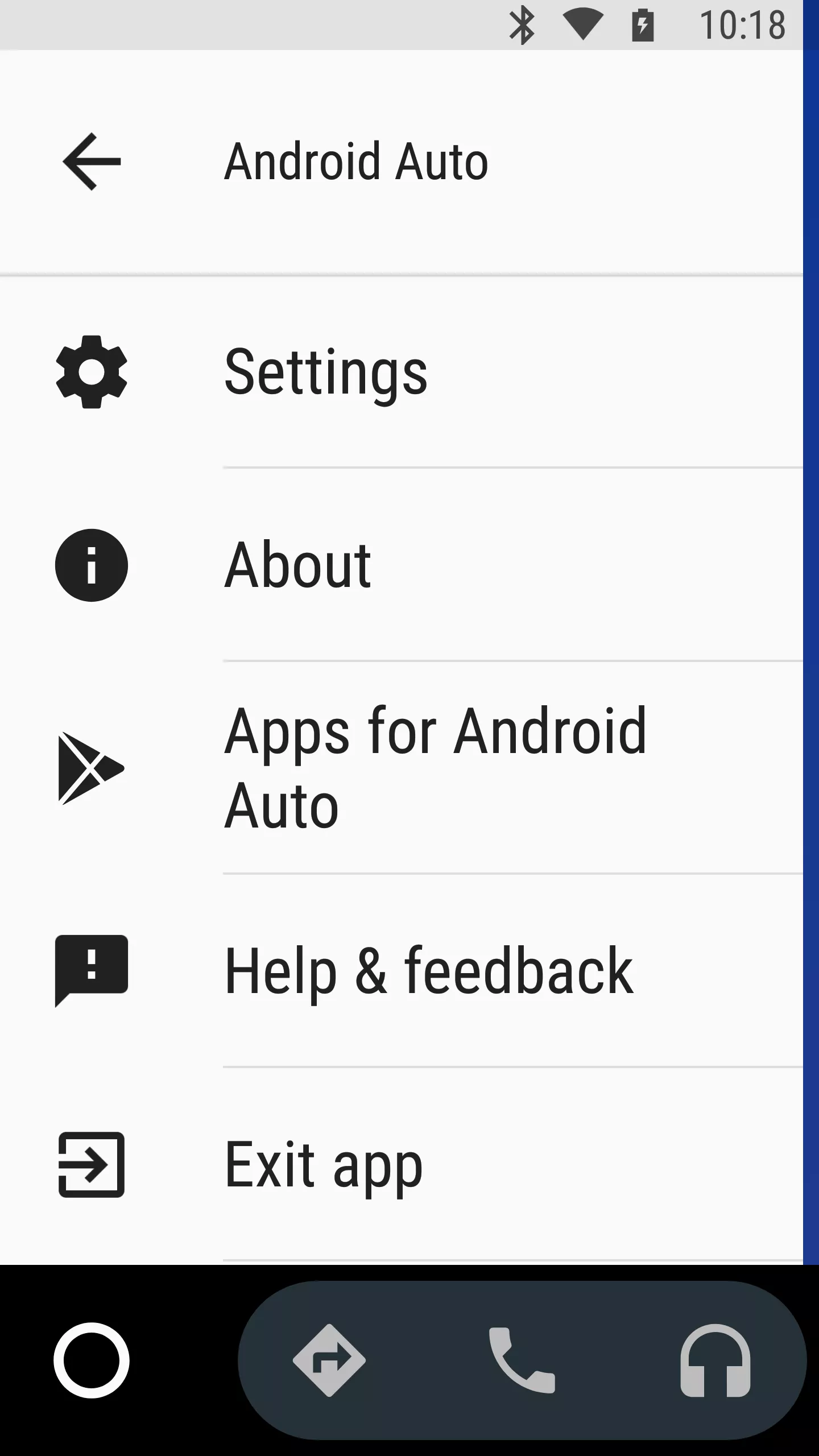Tap the circular home button
The image size is (819, 1456).
[x=92, y=1360]
